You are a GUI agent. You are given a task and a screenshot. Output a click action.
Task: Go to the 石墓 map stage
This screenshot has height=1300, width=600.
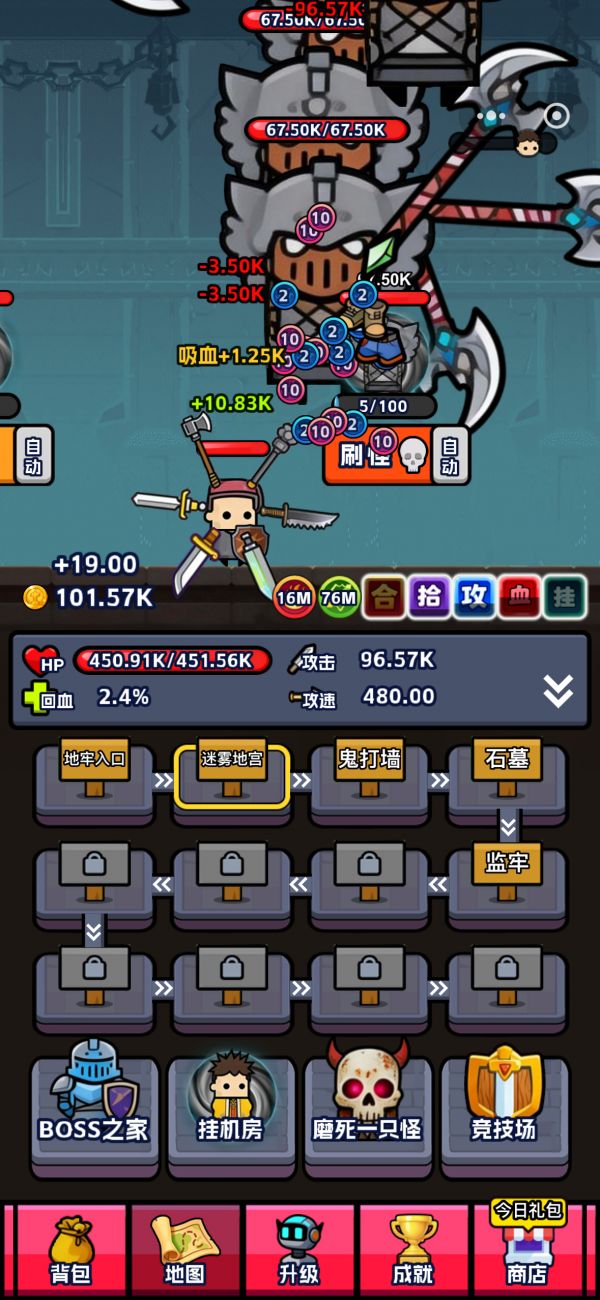tap(507, 770)
